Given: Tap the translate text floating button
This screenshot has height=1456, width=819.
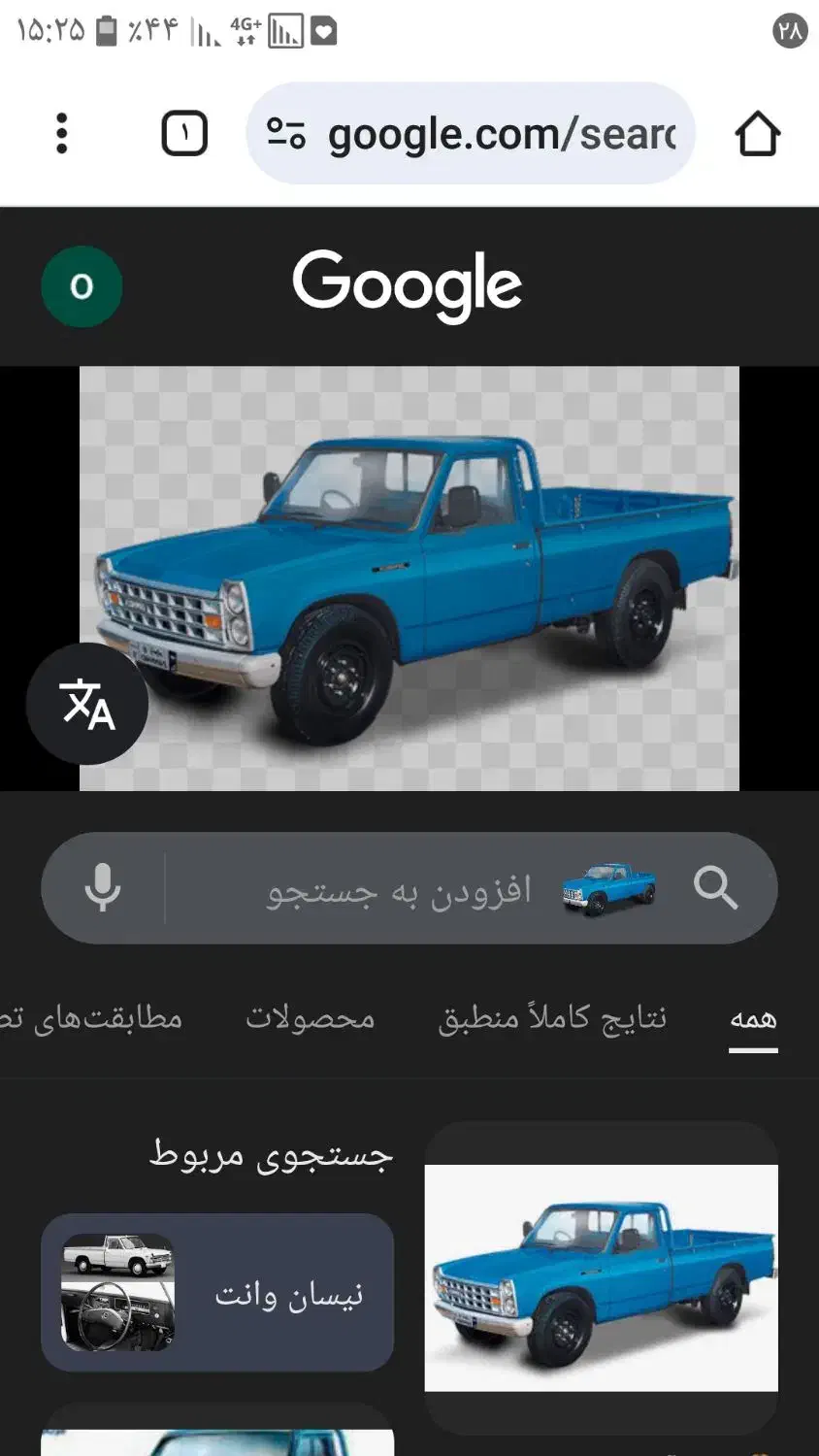Looking at the screenshot, I should tap(87, 704).
